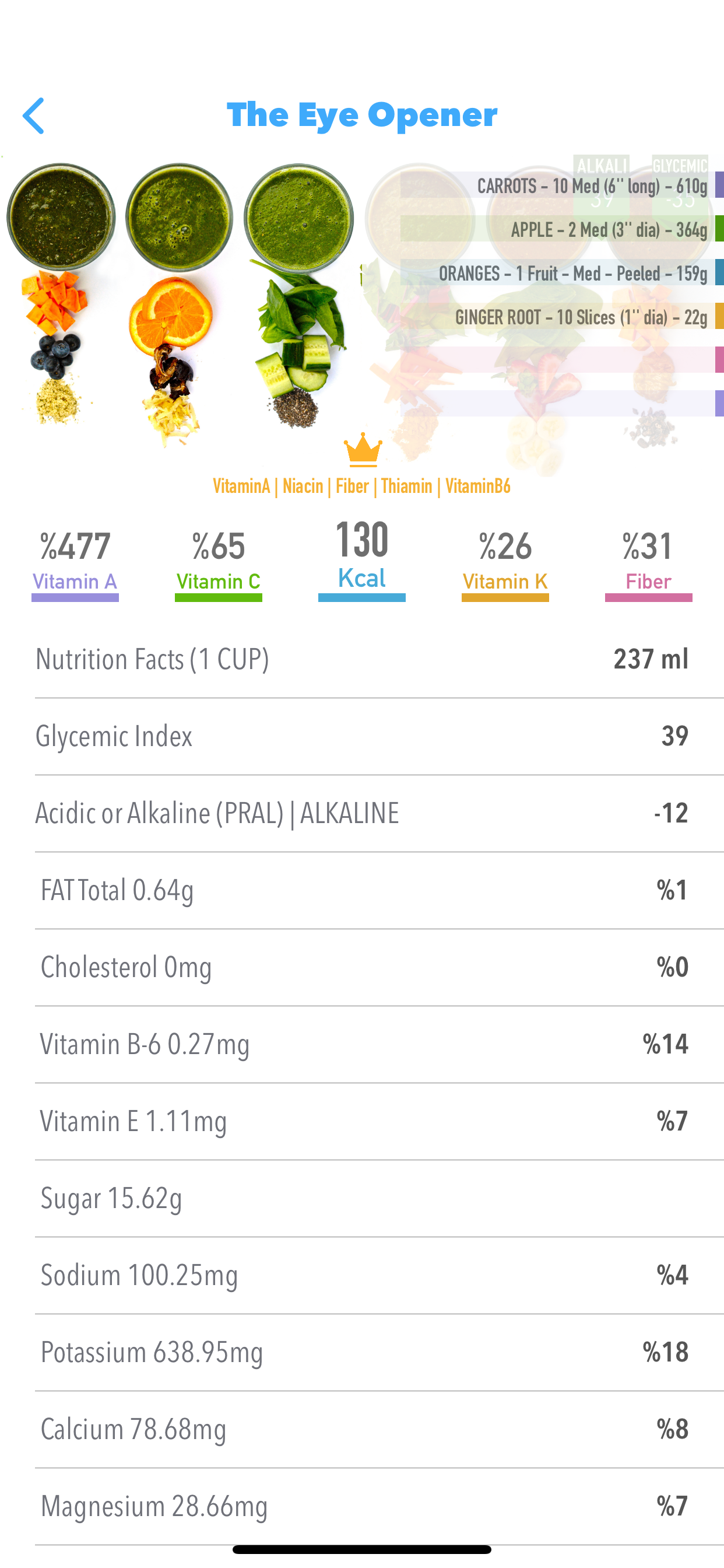Go back from The Eye Opener
Image resolution: width=724 pixels, height=1568 pixels.
coord(33,116)
